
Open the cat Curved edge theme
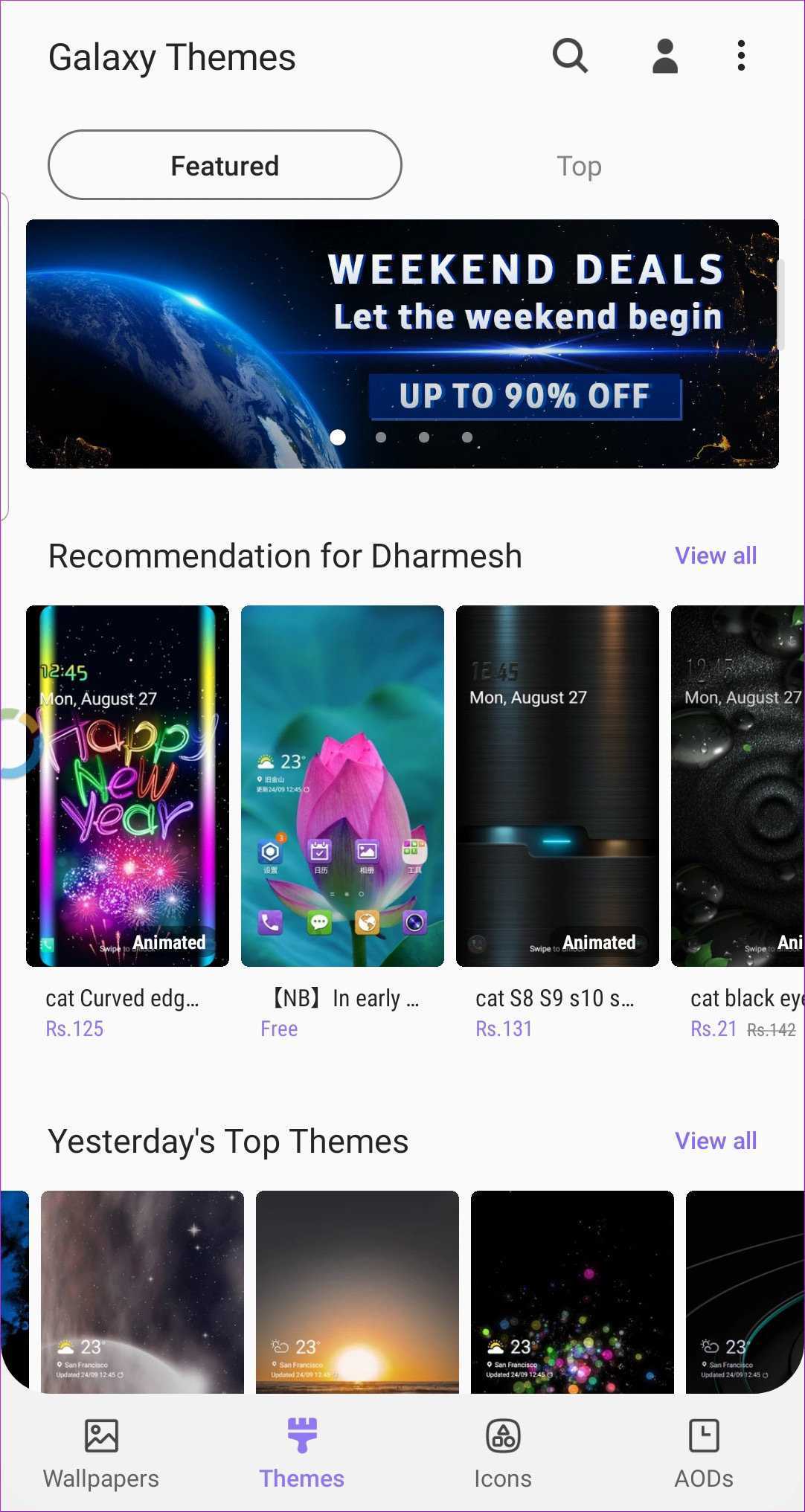click(x=127, y=786)
